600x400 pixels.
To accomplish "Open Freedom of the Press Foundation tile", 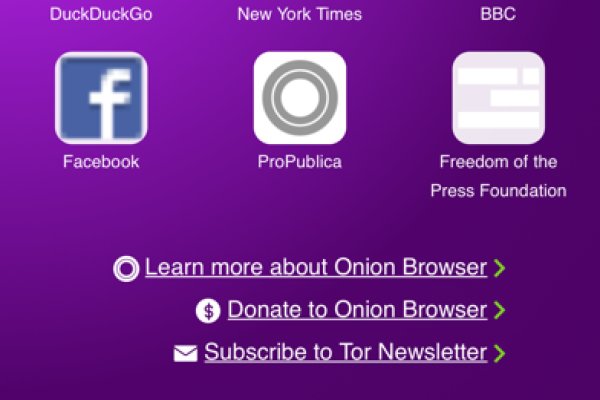I will click(498, 98).
